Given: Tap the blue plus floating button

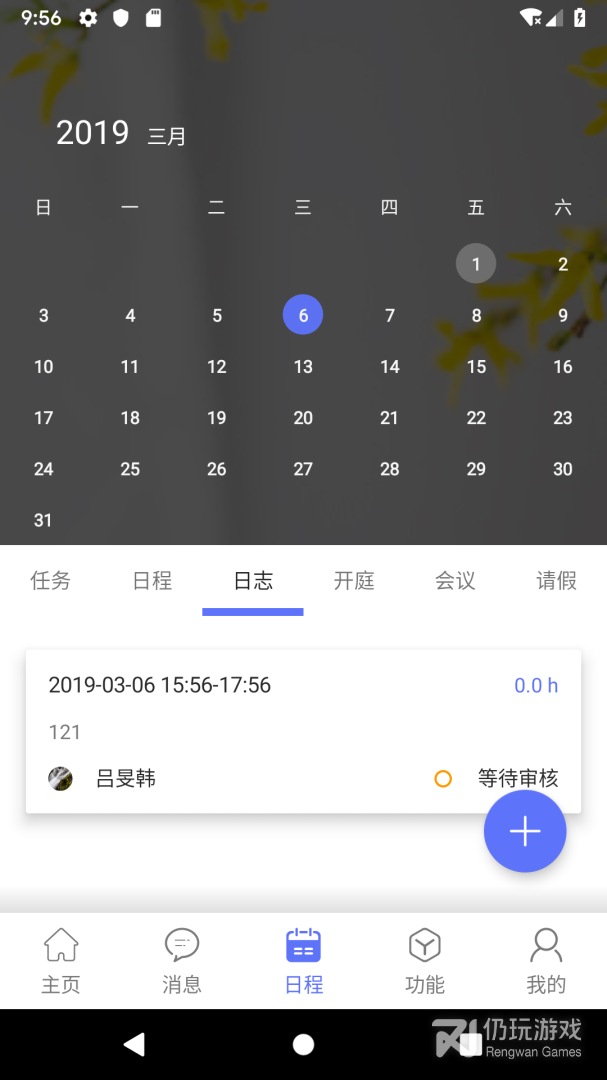Looking at the screenshot, I should [x=525, y=831].
